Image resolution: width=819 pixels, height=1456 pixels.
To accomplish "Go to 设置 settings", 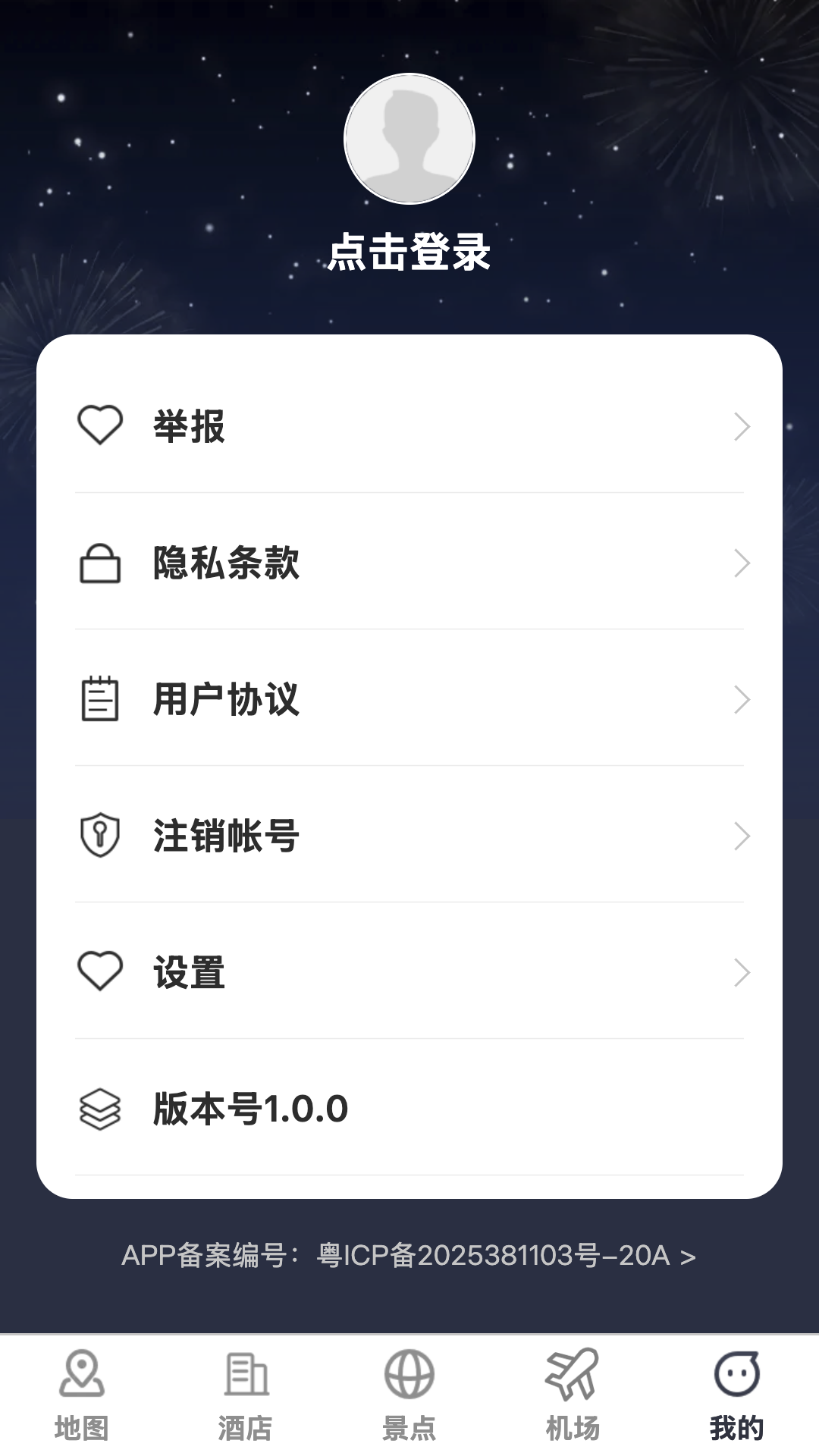I will tap(409, 972).
